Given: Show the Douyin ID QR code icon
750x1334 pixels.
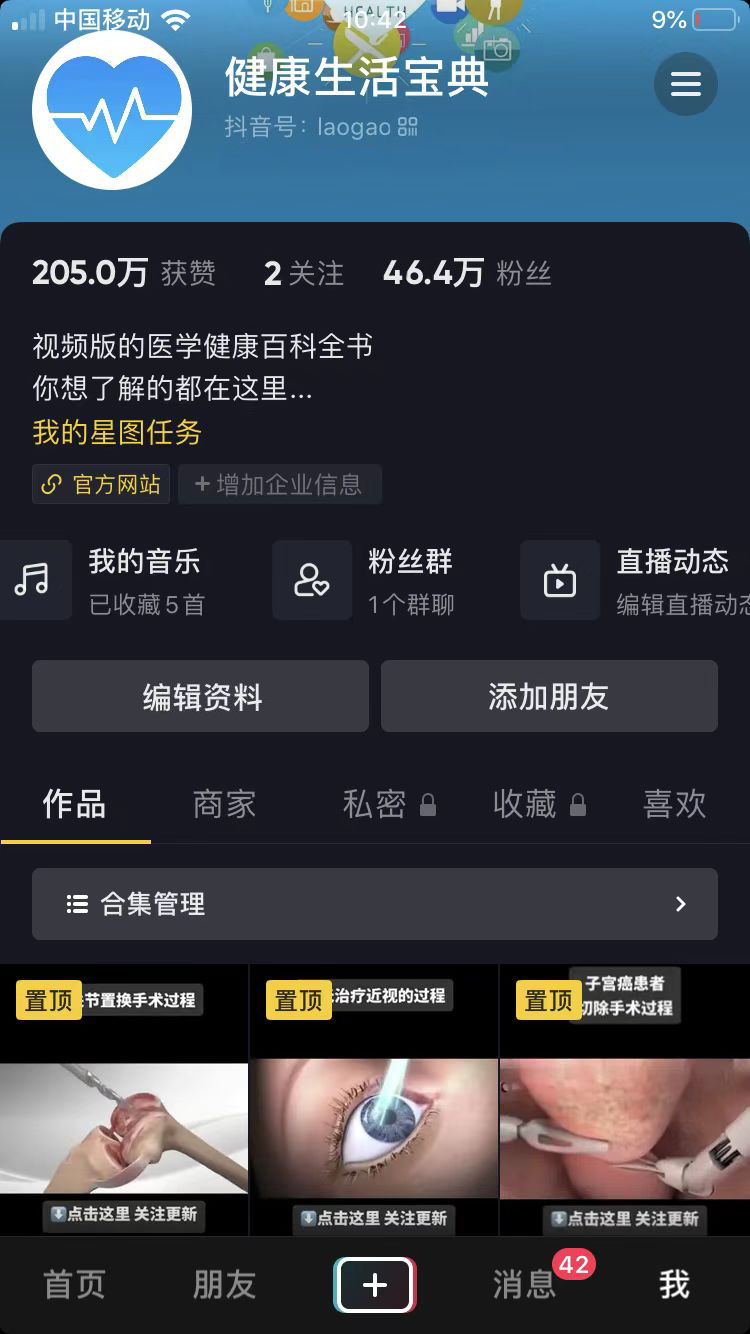Looking at the screenshot, I should (407, 127).
